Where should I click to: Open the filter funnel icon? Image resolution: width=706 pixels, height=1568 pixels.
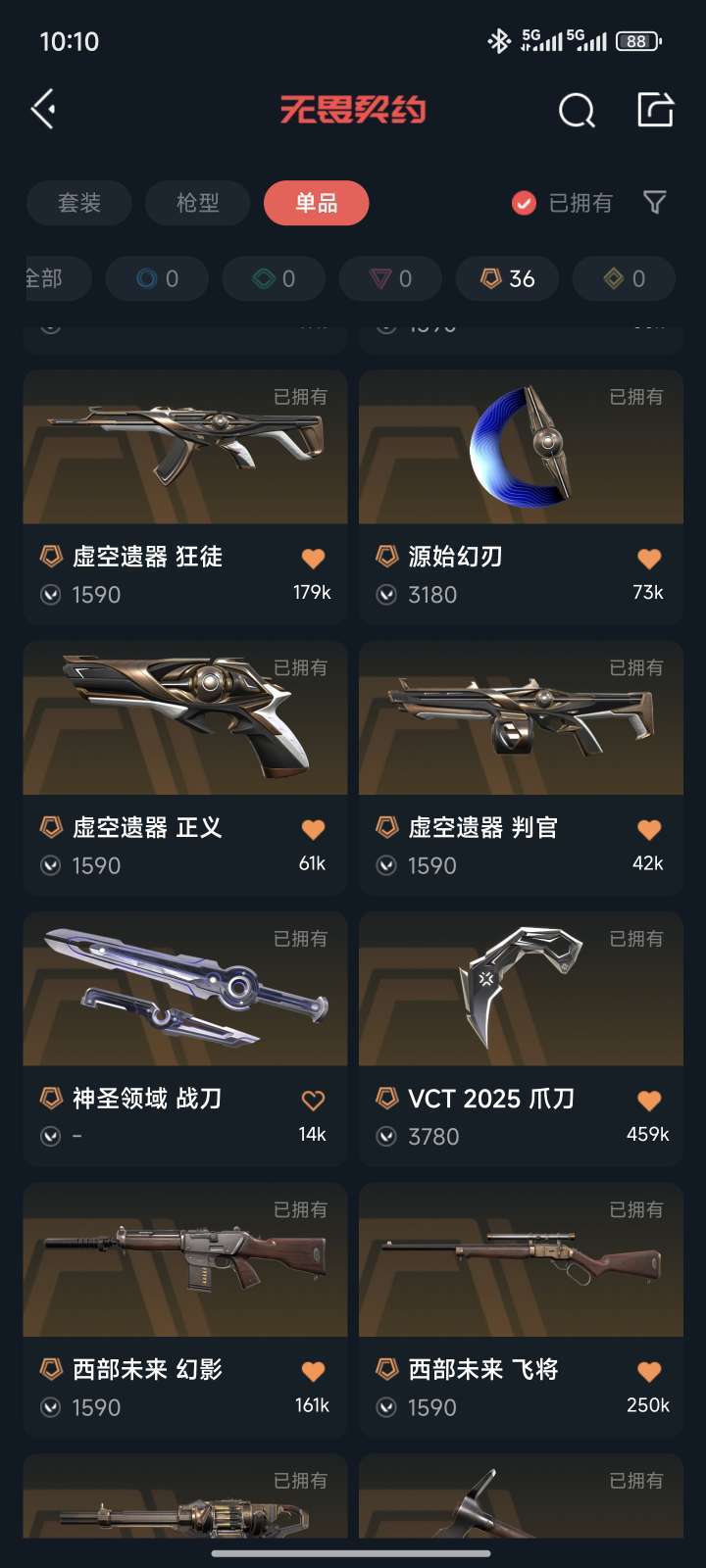(x=654, y=203)
